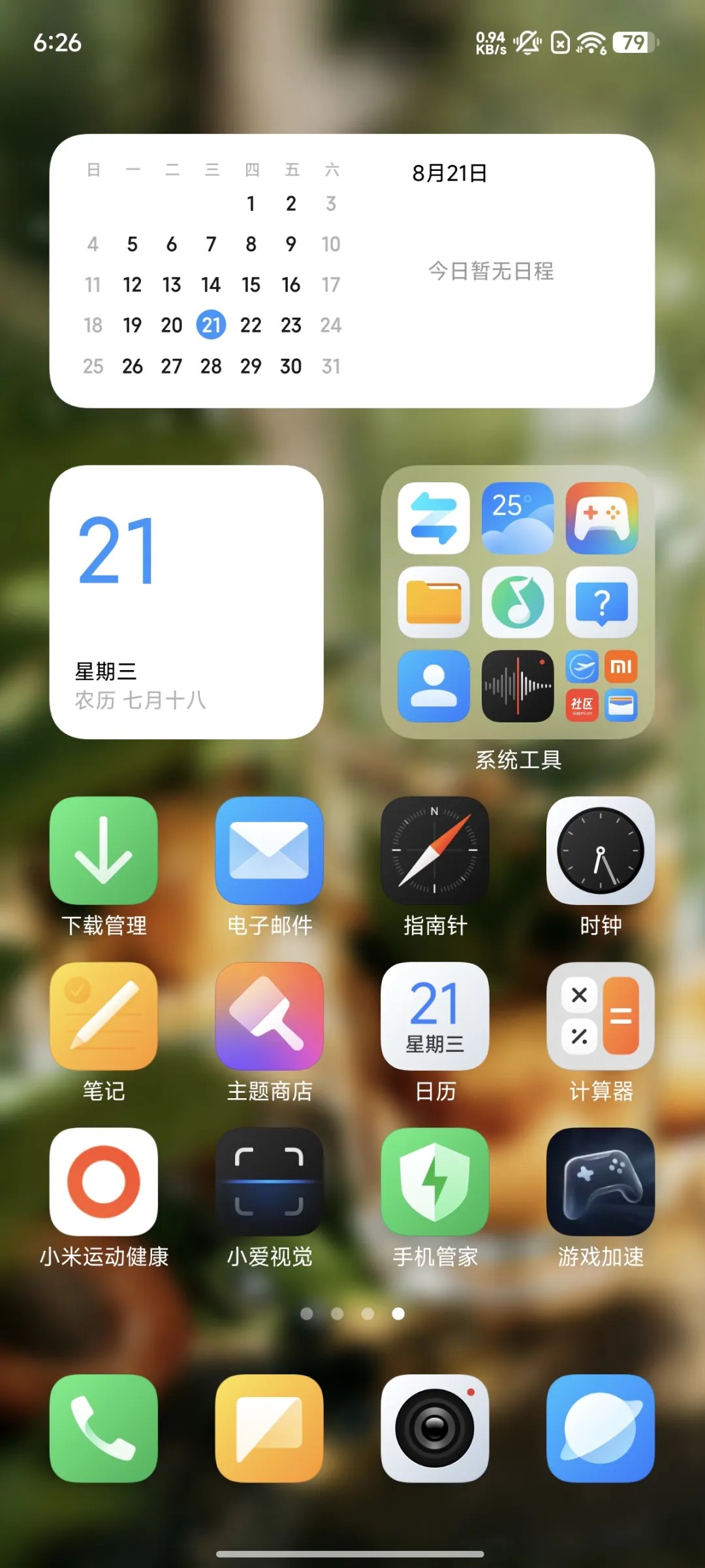The height and width of the screenshot is (1568, 705).
Task: Launch the 电子邮件 mail app
Action: (x=269, y=850)
